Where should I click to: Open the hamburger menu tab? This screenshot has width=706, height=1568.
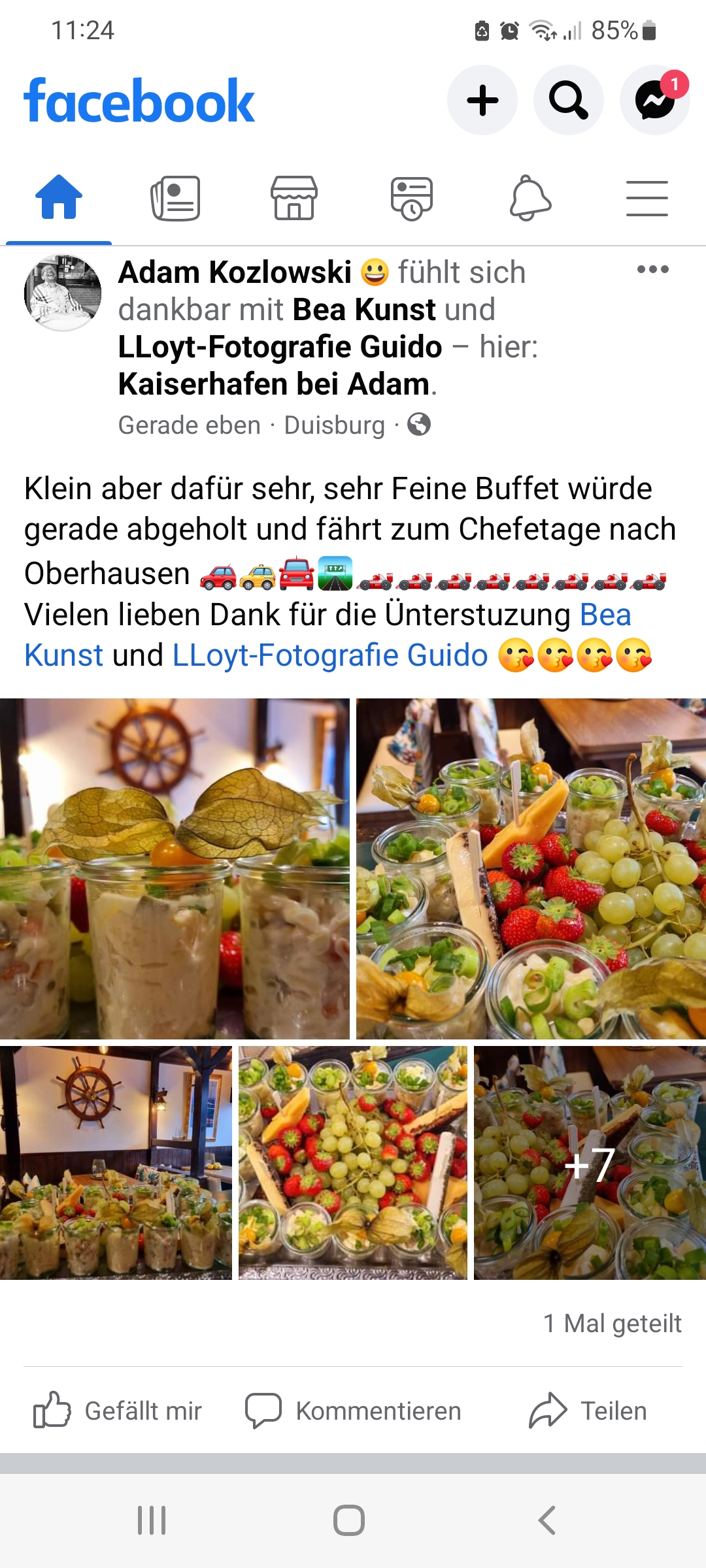tap(647, 198)
